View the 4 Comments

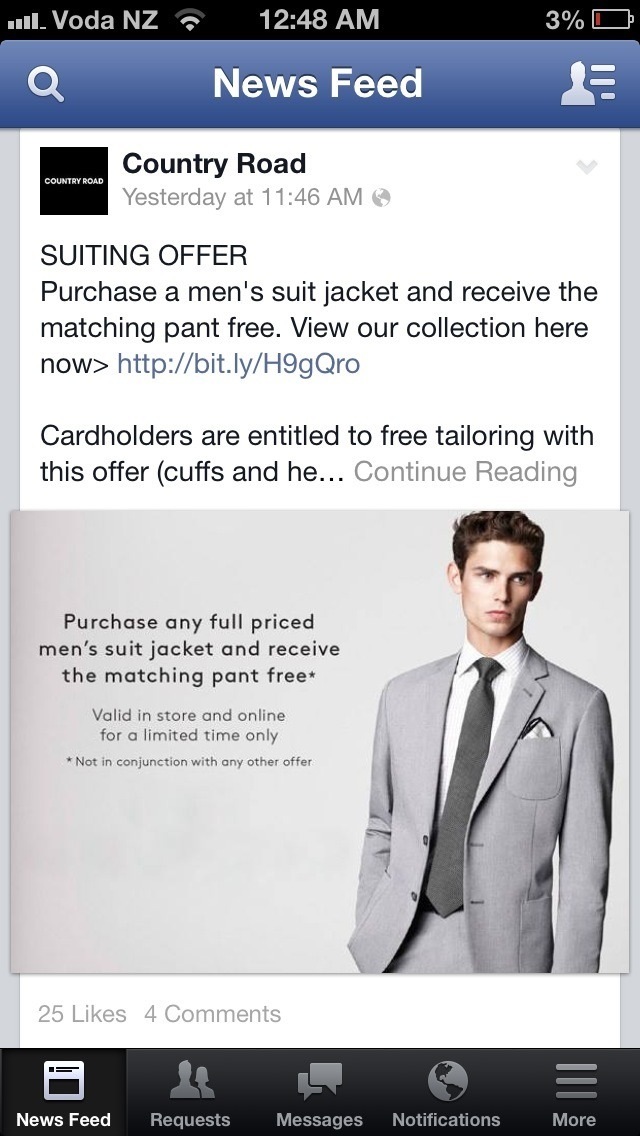212,1014
